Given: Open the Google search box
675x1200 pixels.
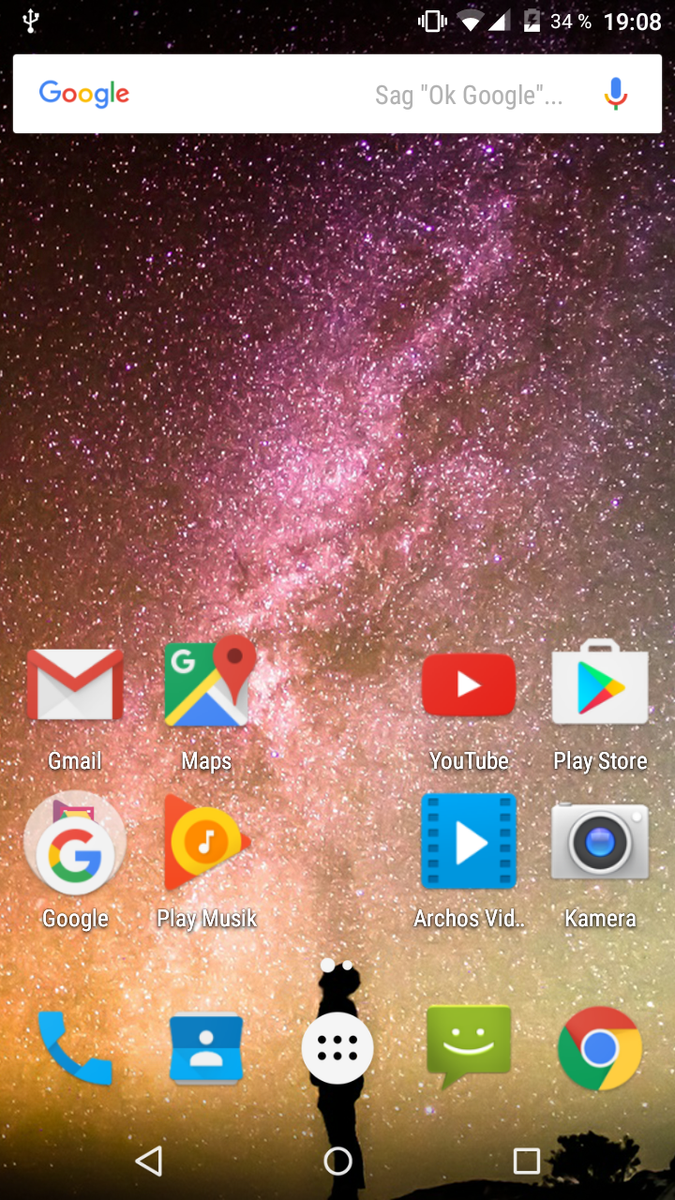Looking at the screenshot, I should pyautogui.click(x=300, y=94).
